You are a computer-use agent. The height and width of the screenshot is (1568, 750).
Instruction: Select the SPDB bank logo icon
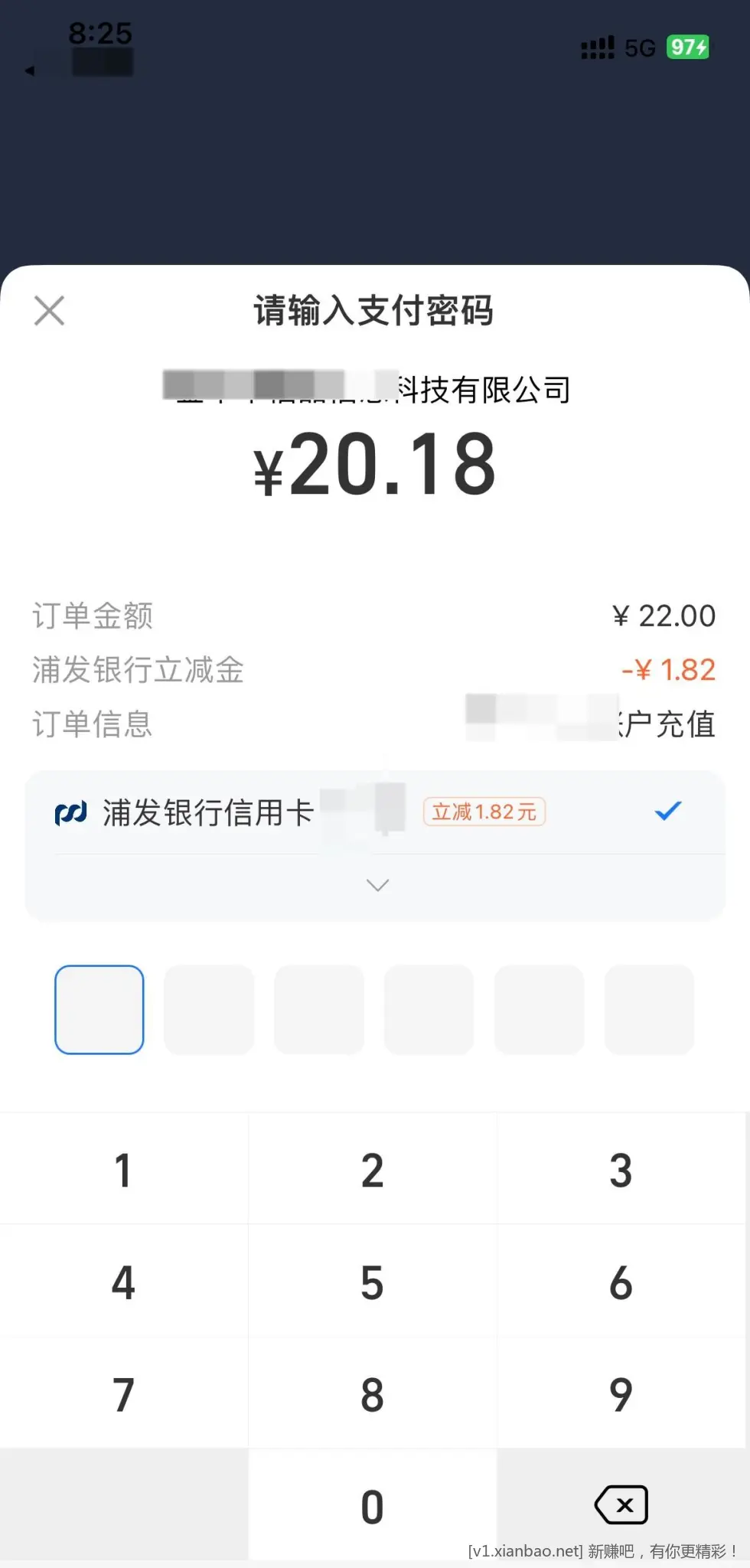point(70,812)
